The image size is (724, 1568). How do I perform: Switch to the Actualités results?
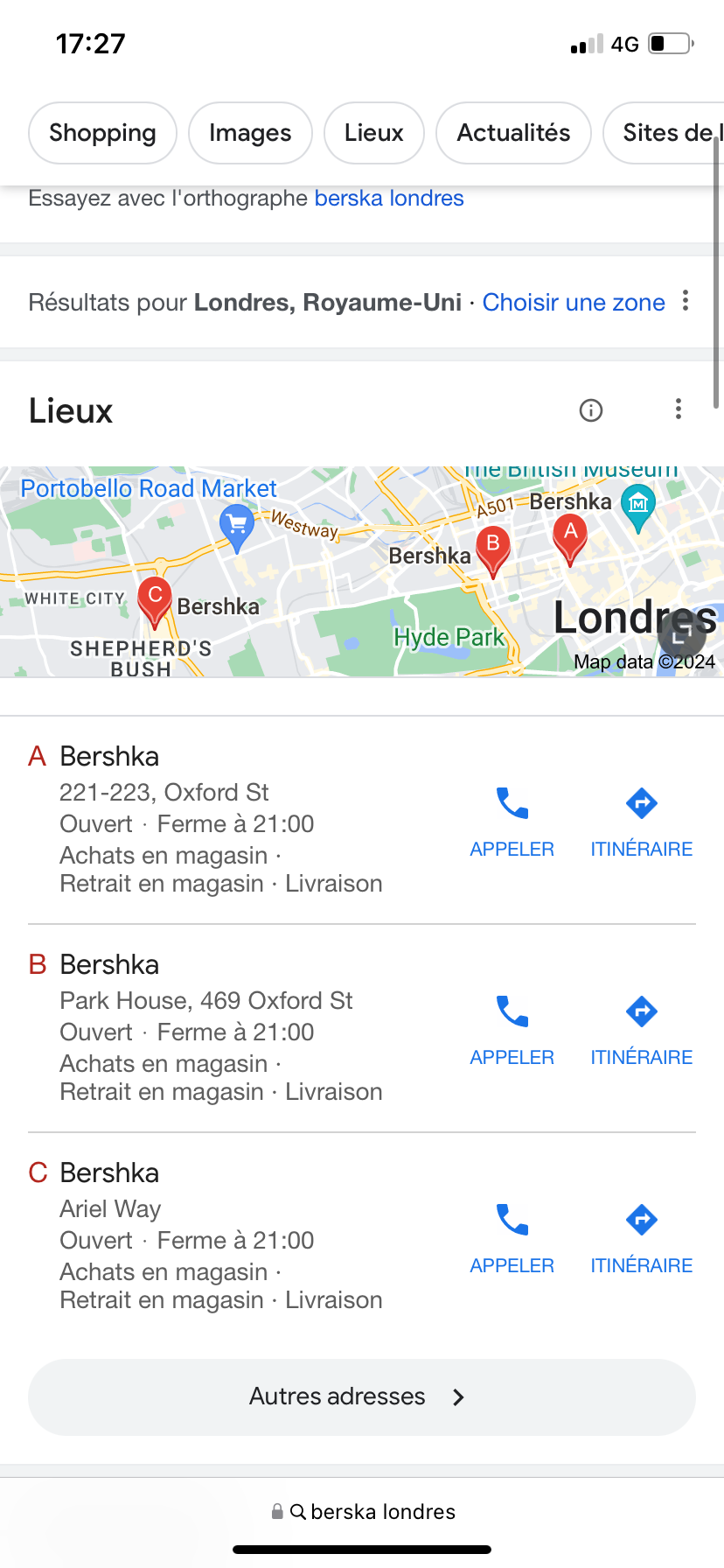513,133
